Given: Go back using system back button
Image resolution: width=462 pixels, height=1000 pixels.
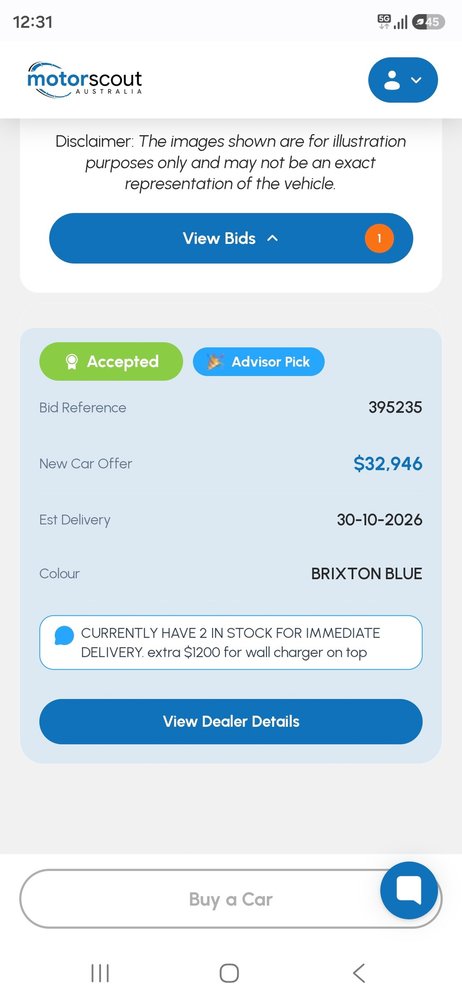Looking at the screenshot, I should [359, 973].
